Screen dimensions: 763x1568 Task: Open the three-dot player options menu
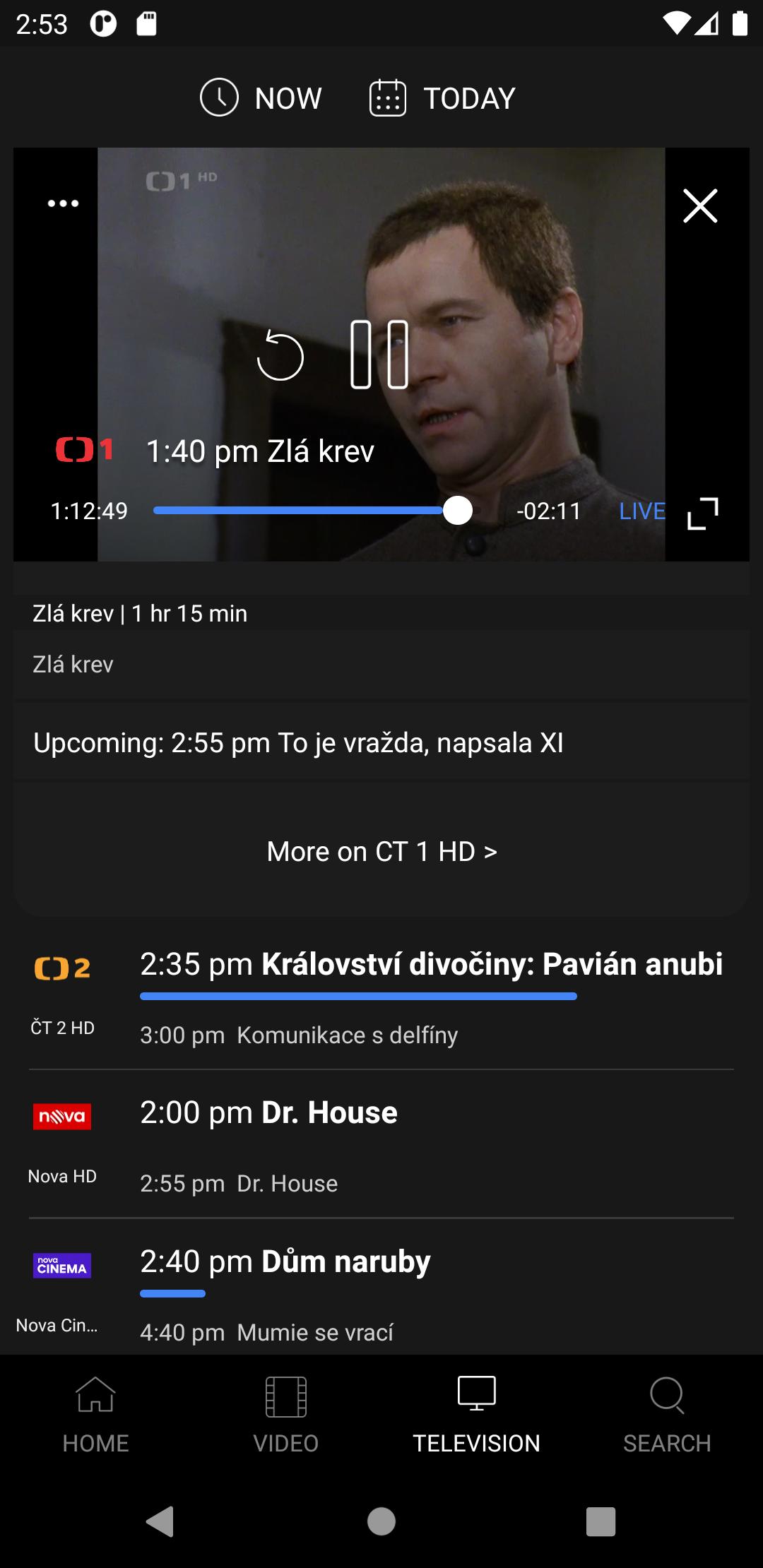pos(63,203)
